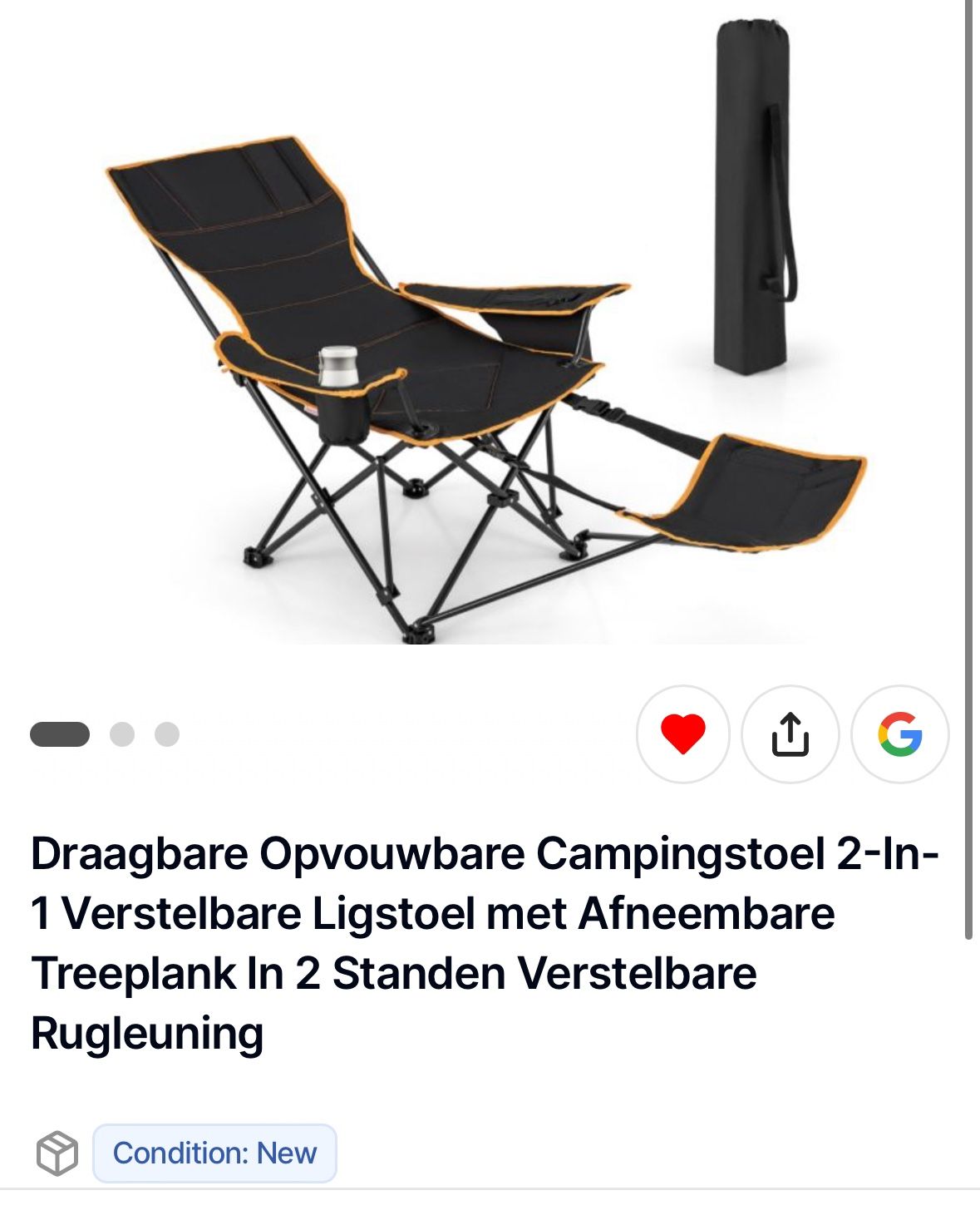Jump to the second product image dot
980x1225 pixels.
pos(122,734)
